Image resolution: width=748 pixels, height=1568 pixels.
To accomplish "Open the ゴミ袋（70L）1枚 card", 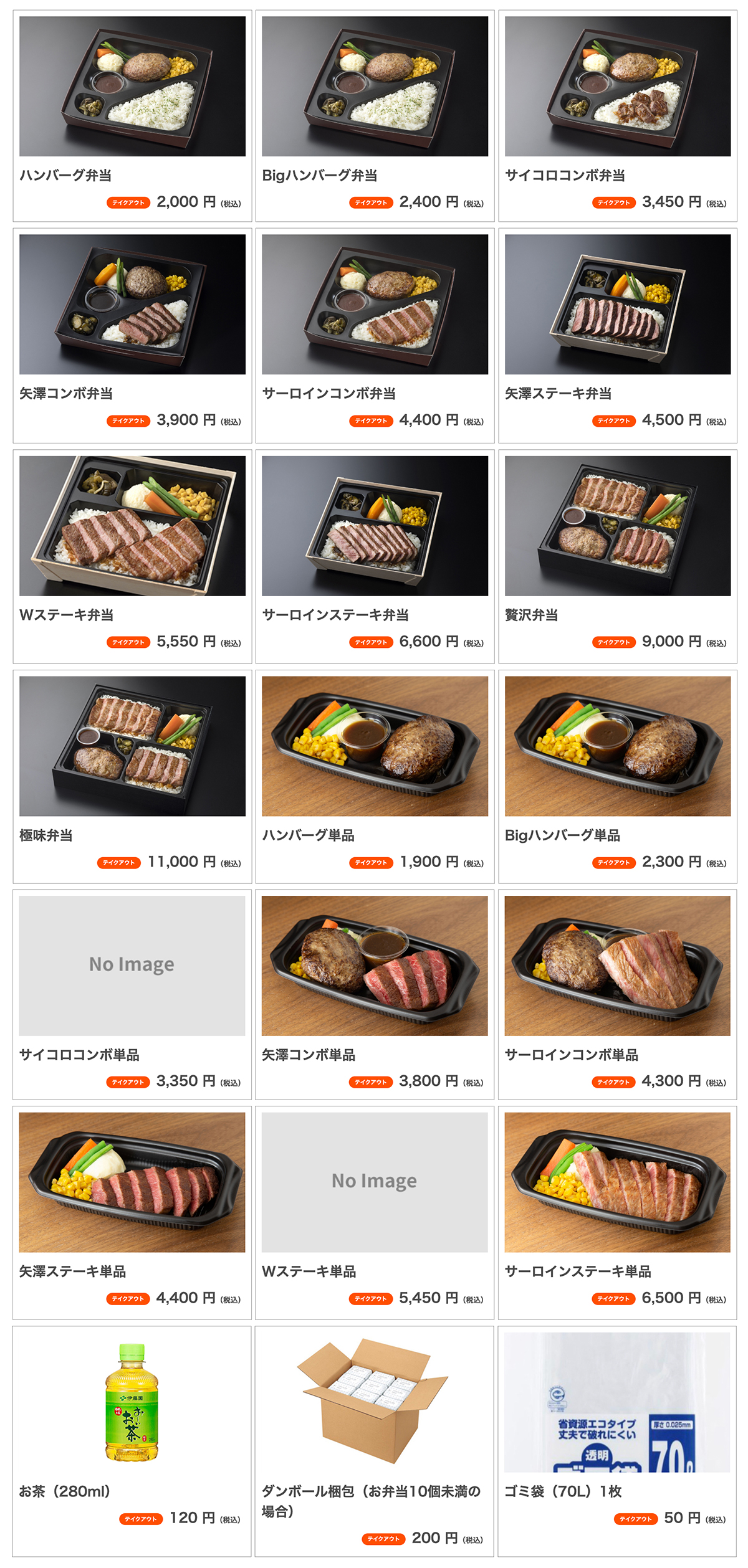I will coord(618,1439).
